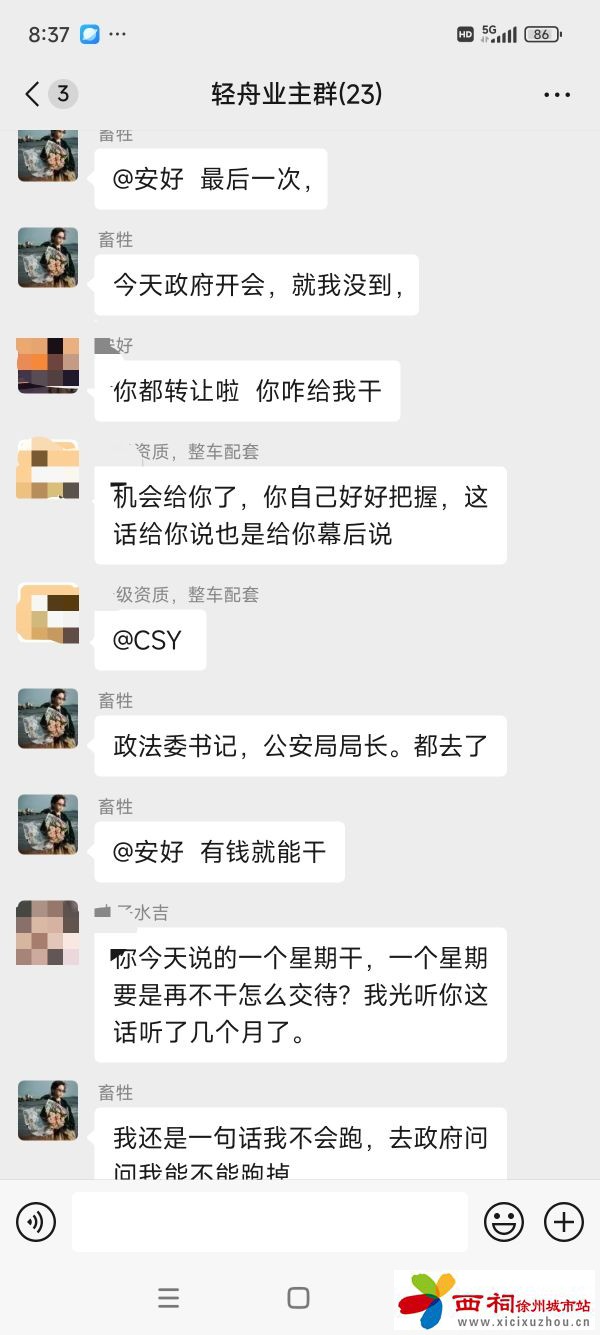Viewport: 600px width, 1335px height.
Task: Open avatar of sender of '你今天说的一个星期干' message
Action: click(48, 932)
